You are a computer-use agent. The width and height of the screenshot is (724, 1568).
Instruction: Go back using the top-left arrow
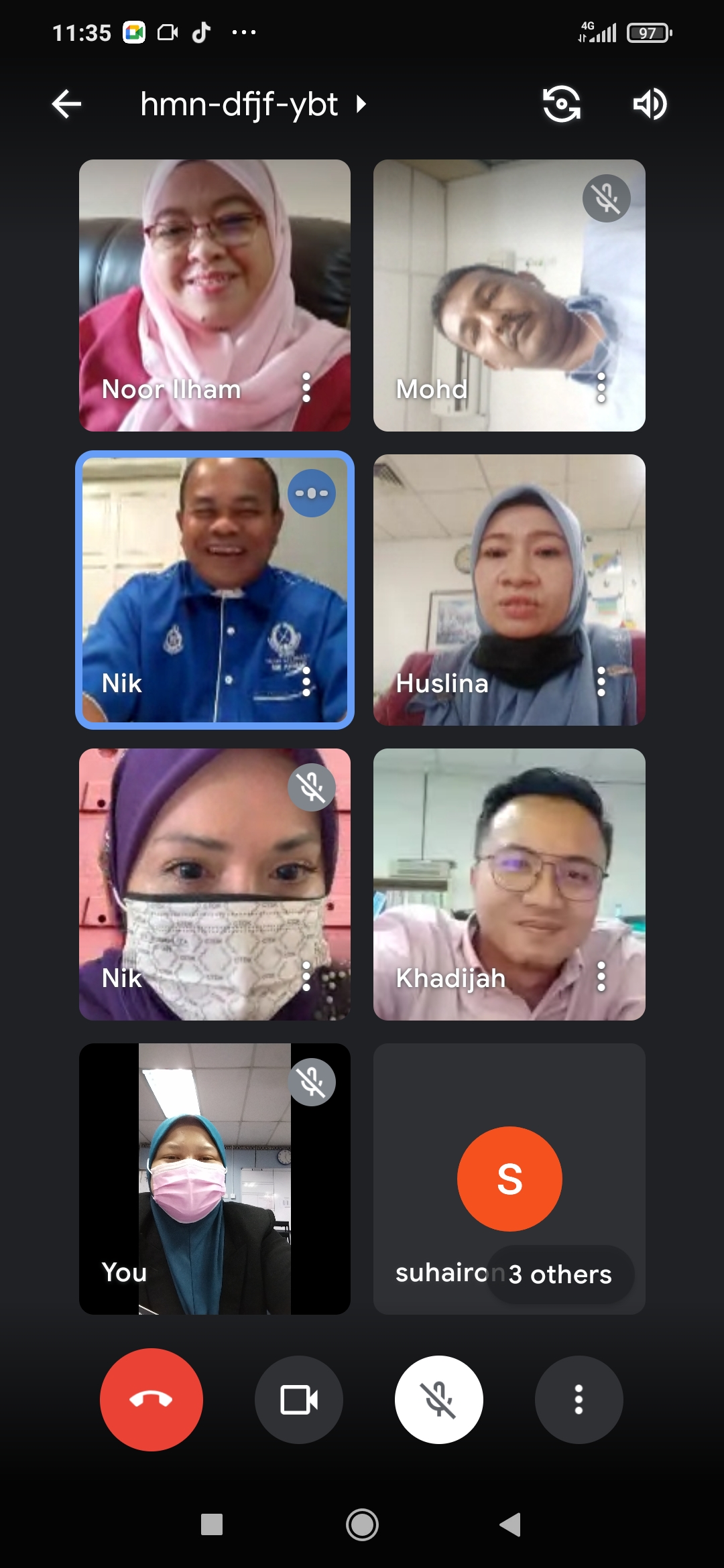click(66, 104)
